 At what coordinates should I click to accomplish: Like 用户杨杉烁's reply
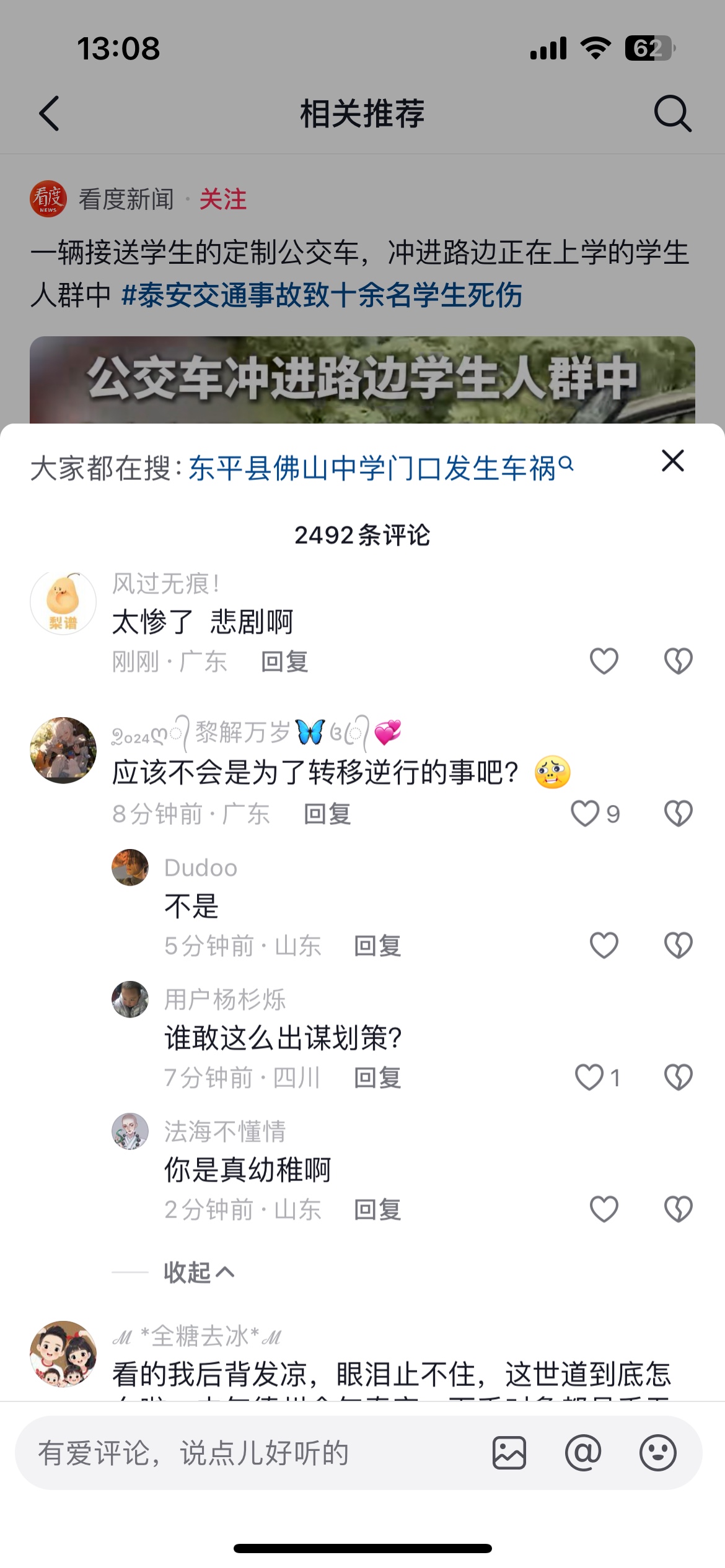[589, 1078]
